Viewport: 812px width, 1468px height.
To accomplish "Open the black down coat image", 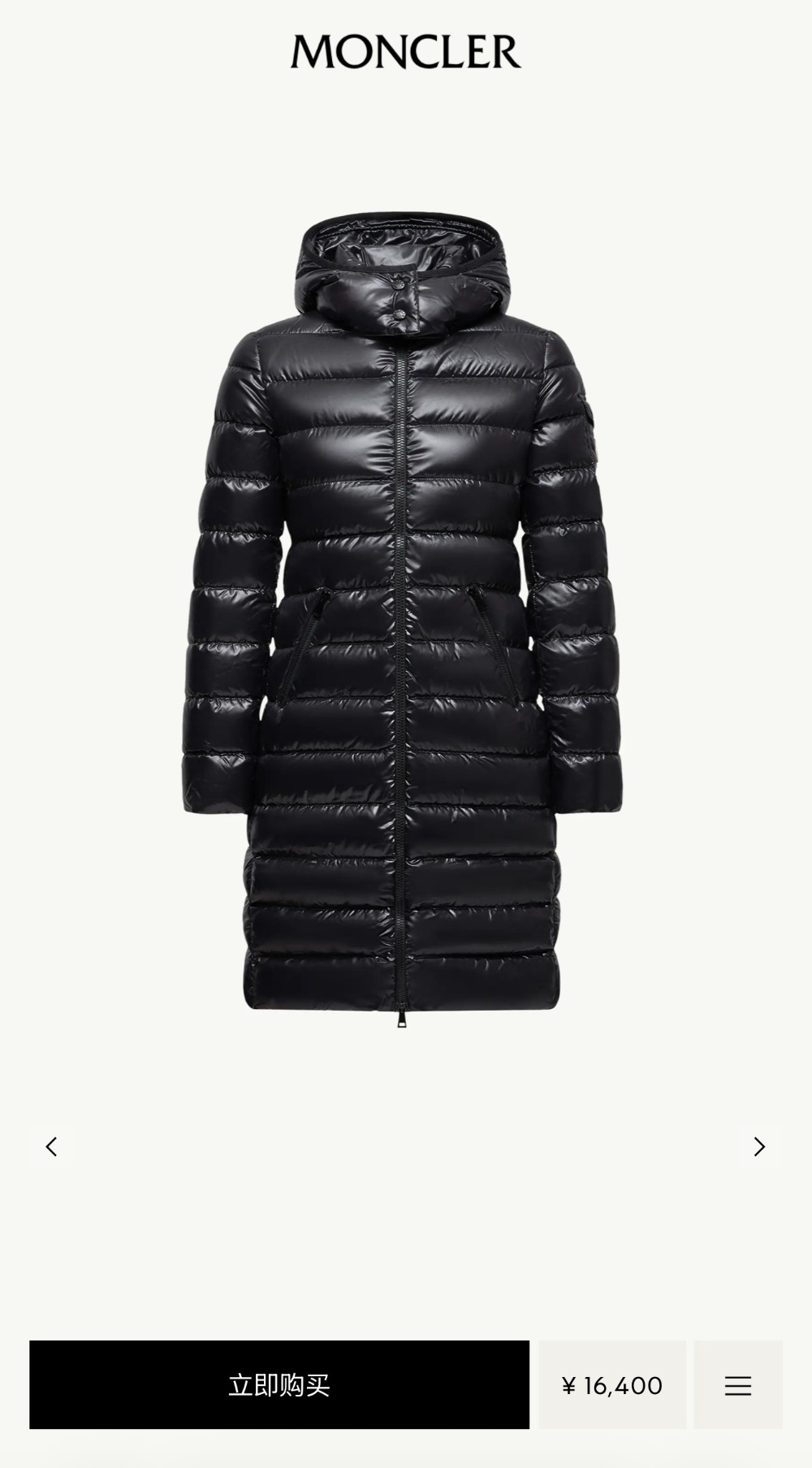I will (x=402, y=617).
